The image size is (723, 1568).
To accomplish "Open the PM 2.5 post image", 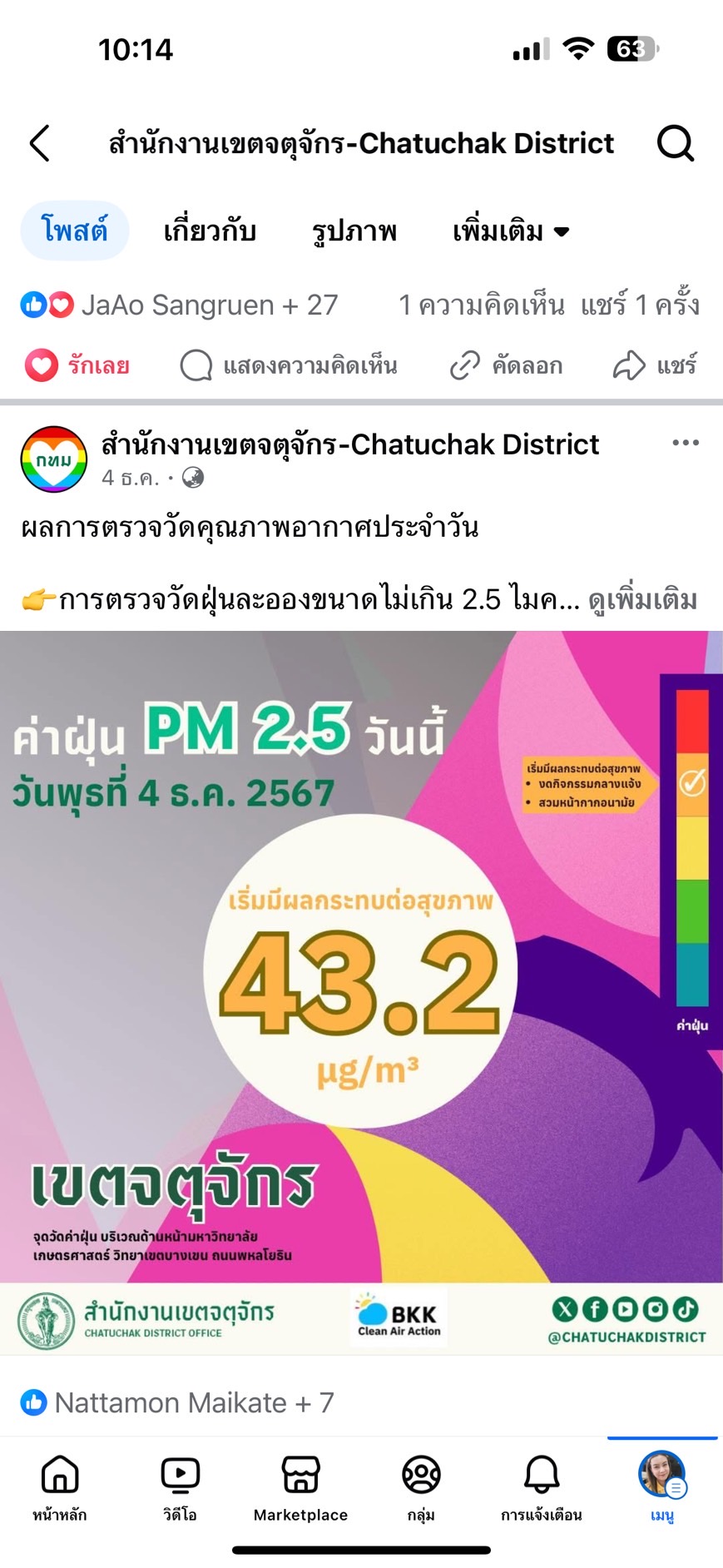I will click(x=361, y=957).
